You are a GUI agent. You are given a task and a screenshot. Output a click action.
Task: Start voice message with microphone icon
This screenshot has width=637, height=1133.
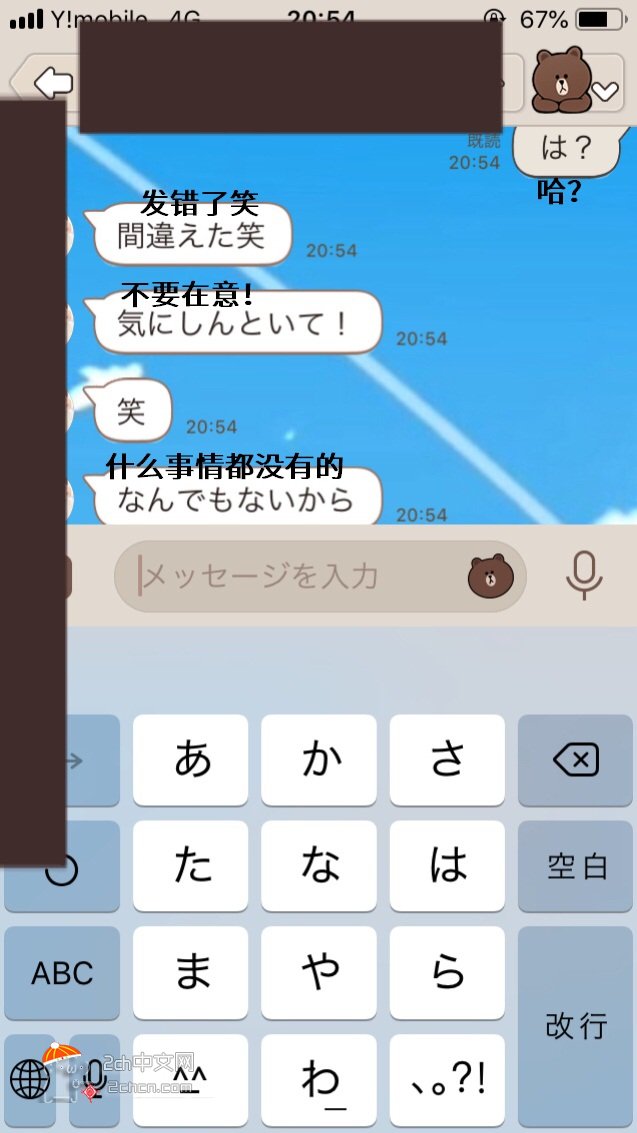(x=583, y=576)
